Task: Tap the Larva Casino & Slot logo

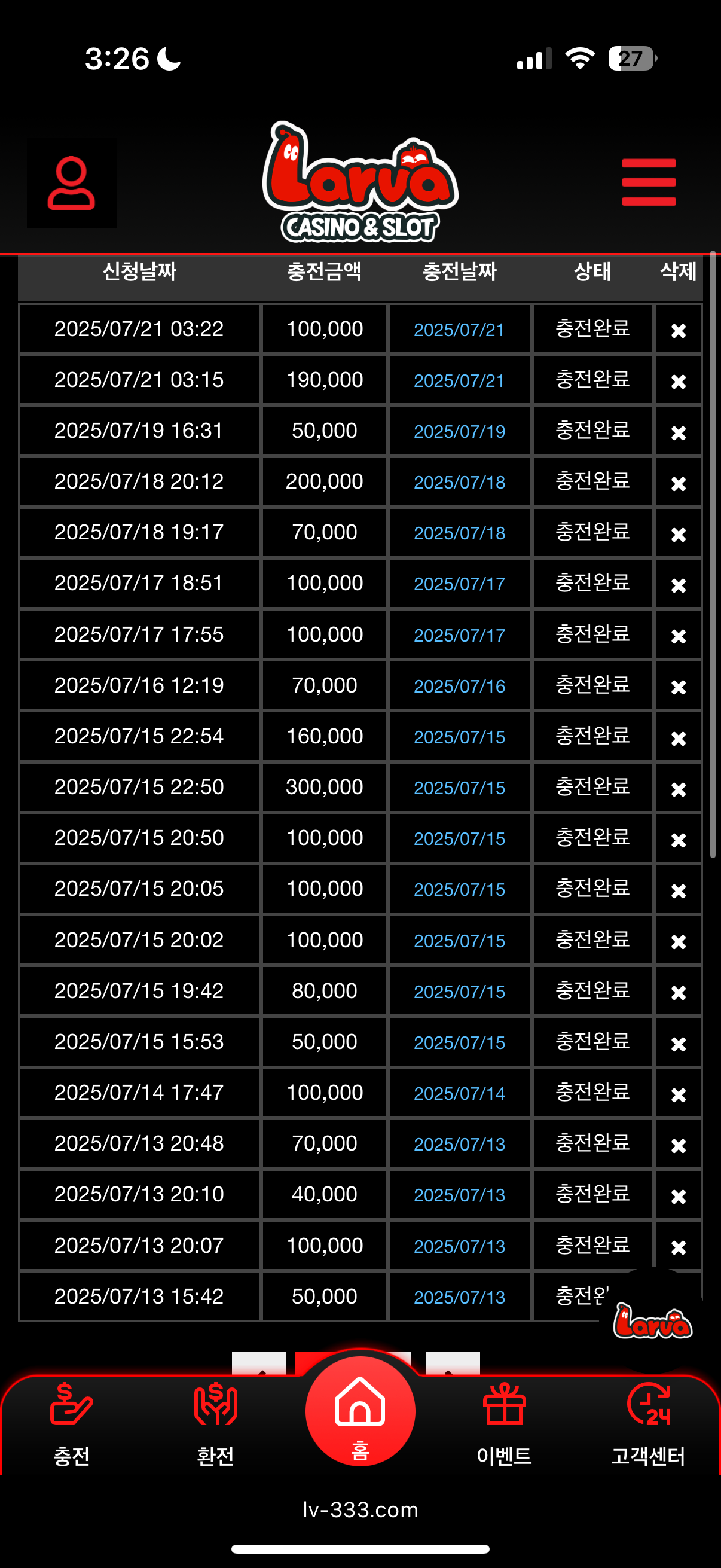Action: [360, 182]
